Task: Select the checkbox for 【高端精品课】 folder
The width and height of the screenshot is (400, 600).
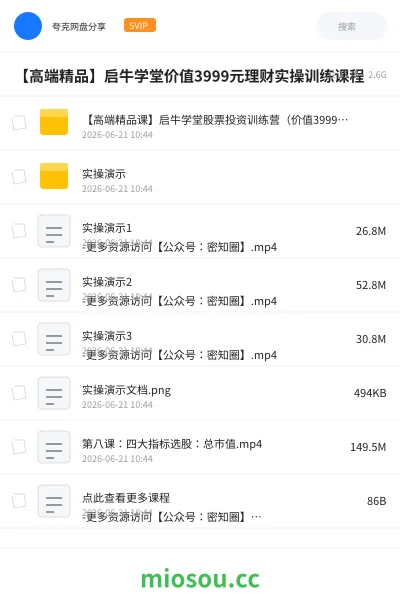Action: (19, 123)
